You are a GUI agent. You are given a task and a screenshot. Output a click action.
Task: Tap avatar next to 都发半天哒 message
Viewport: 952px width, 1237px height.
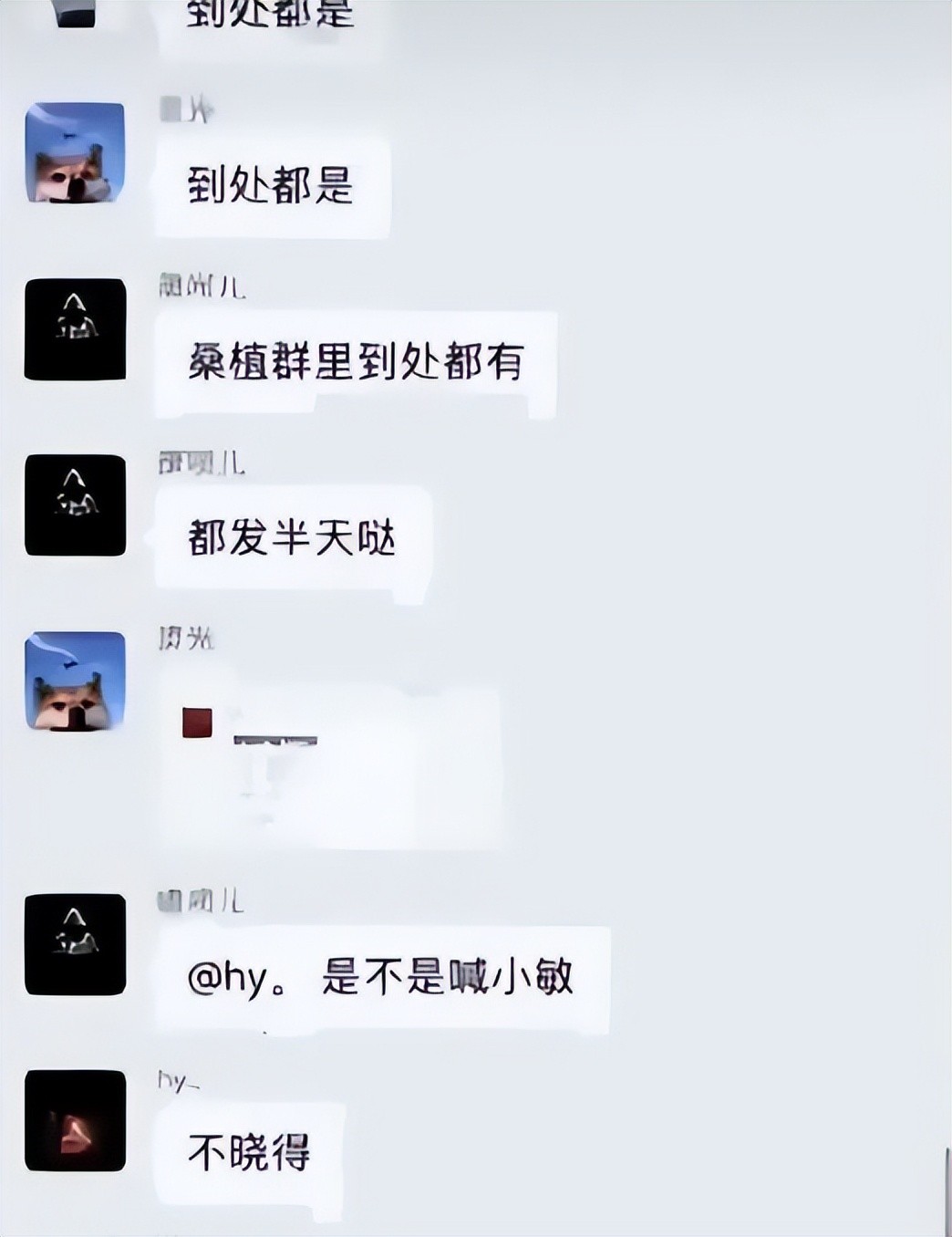pos(75,504)
